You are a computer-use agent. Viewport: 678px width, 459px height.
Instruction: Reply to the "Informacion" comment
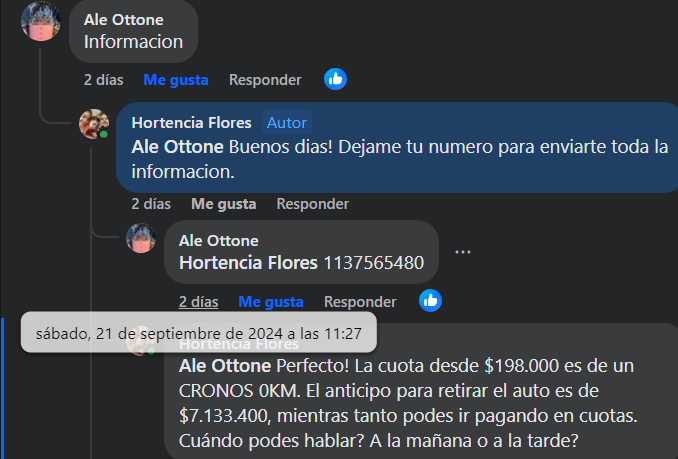(265, 80)
